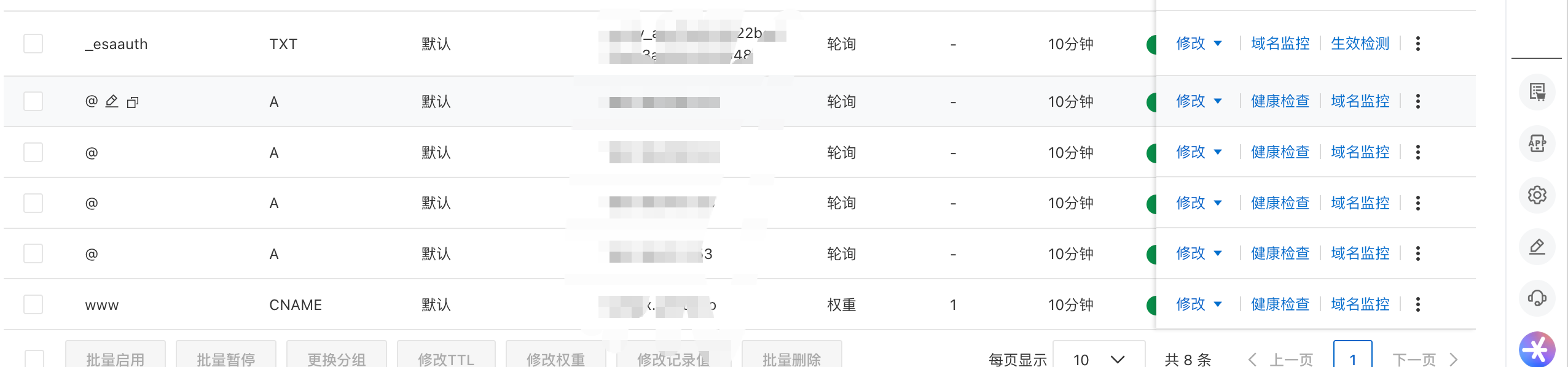Go to page 1 in the pagination
This screenshot has width=1568, height=367.
[1352, 359]
